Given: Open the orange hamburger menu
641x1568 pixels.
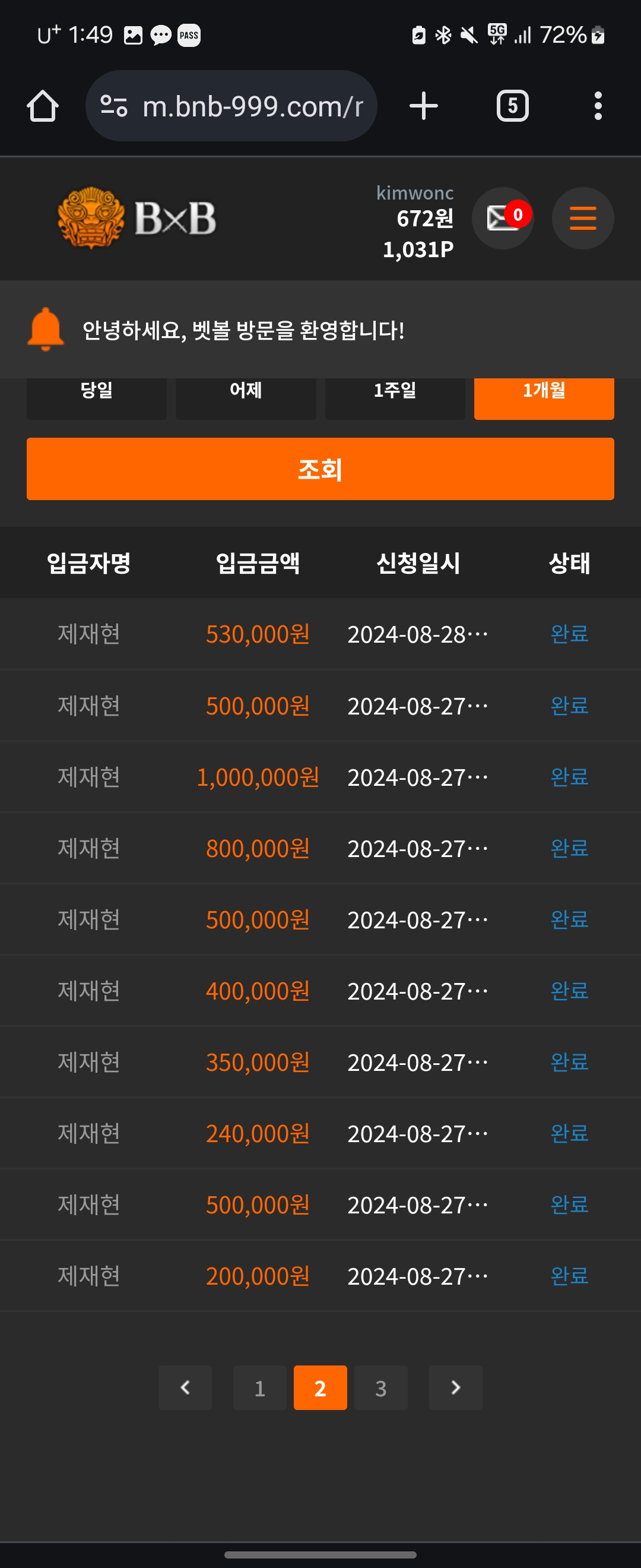Looking at the screenshot, I should click(x=582, y=218).
